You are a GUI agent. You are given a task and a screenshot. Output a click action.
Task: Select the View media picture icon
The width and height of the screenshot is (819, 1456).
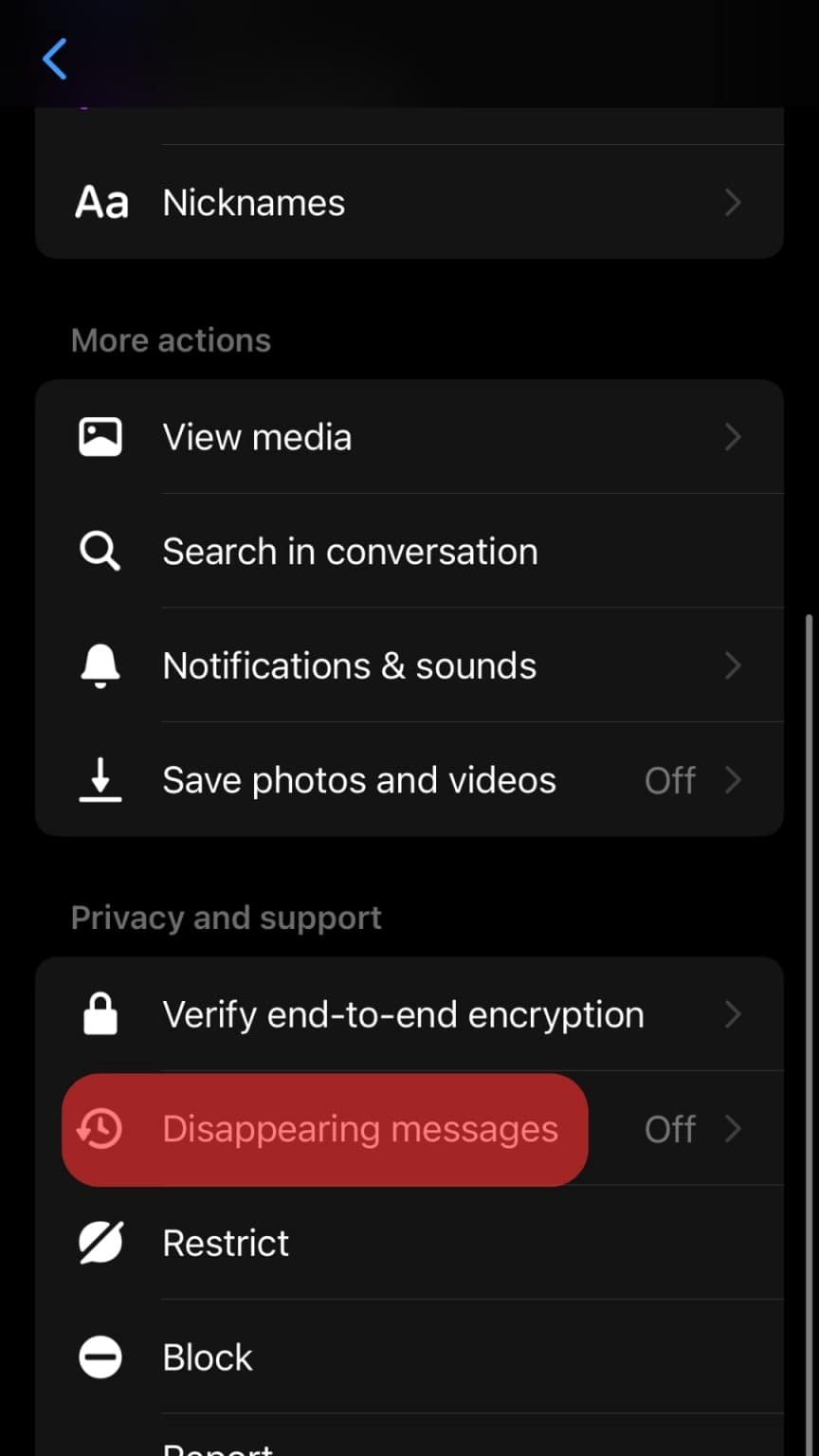pyautogui.click(x=99, y=436)
